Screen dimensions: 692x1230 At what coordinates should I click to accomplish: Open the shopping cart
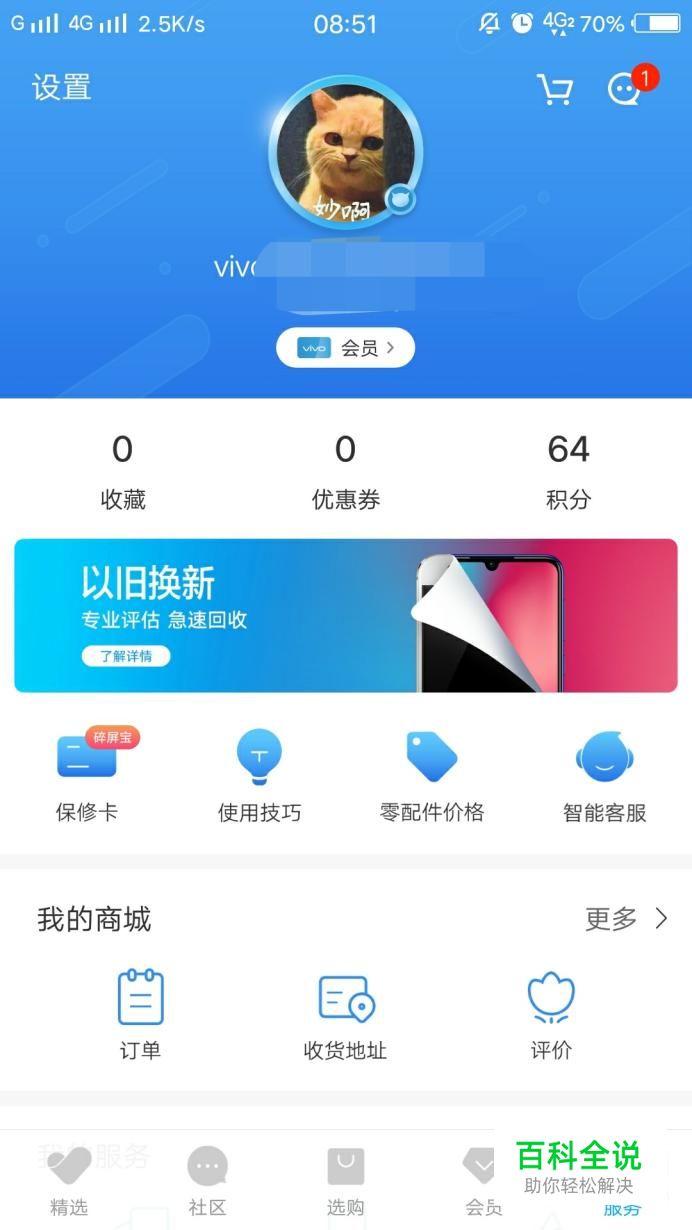click(x=554, y=90)
